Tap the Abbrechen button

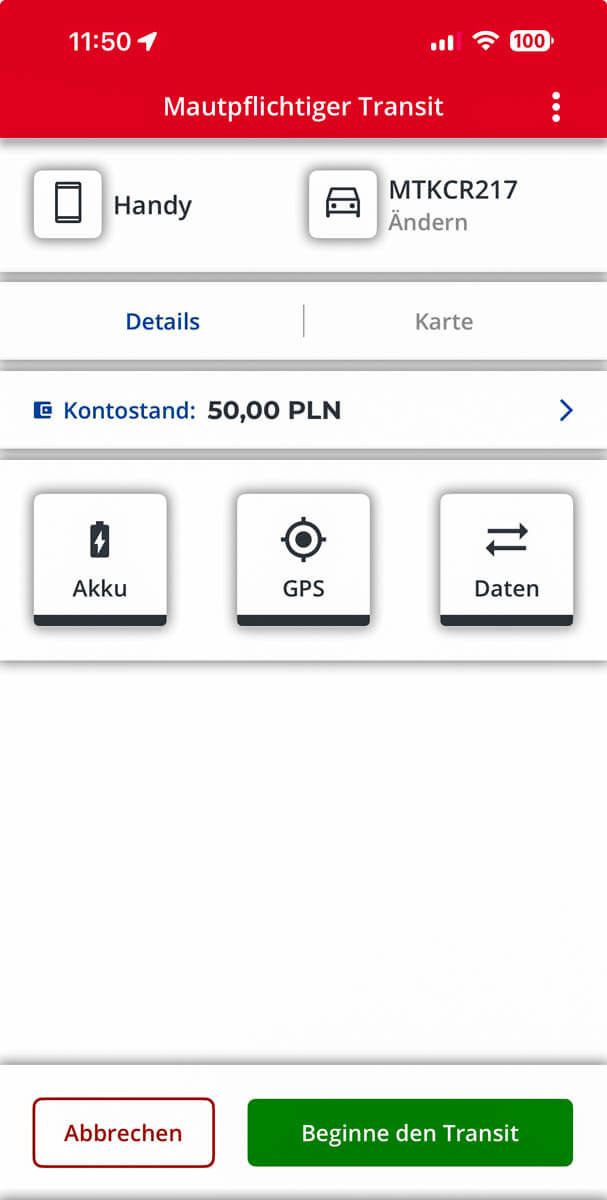tap(124, 1133)
